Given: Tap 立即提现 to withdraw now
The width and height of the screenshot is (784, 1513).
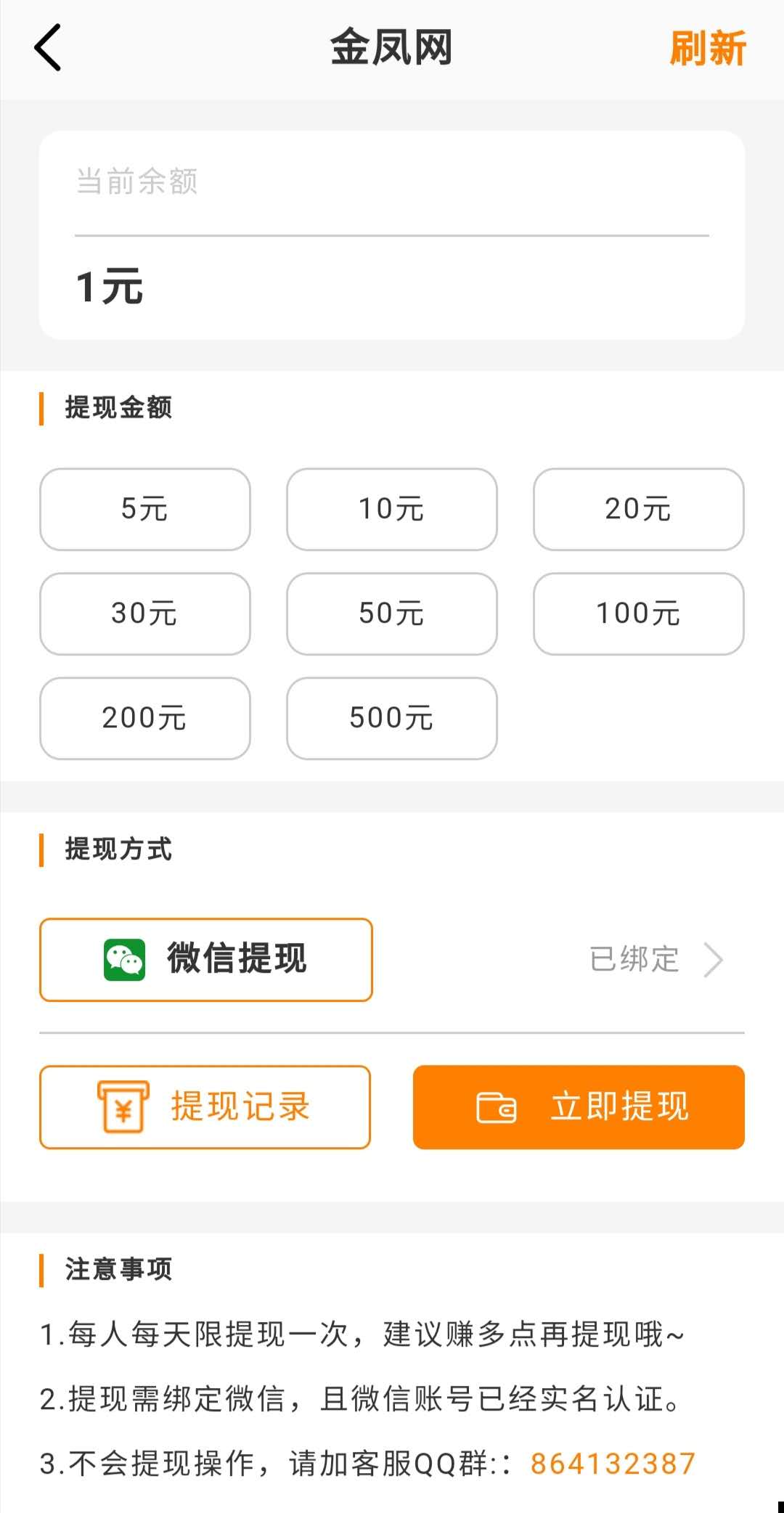Looking at the screenshot, I should (x=579, y=1107).
